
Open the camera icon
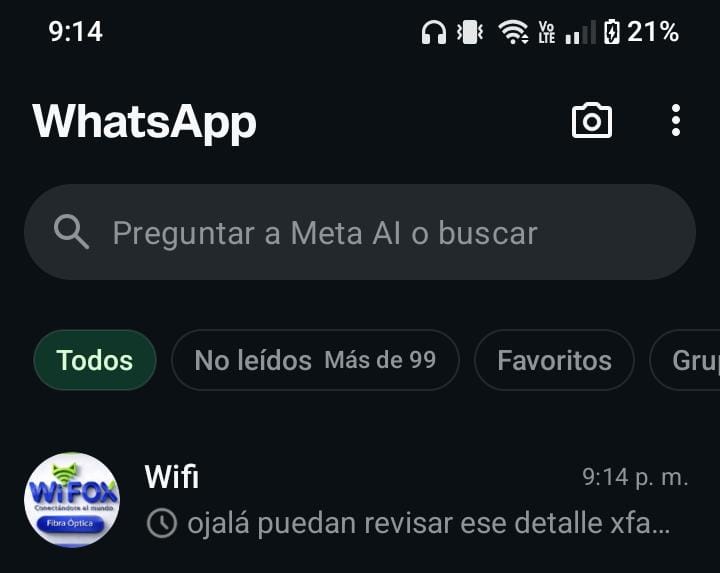[x=591, y=120]
